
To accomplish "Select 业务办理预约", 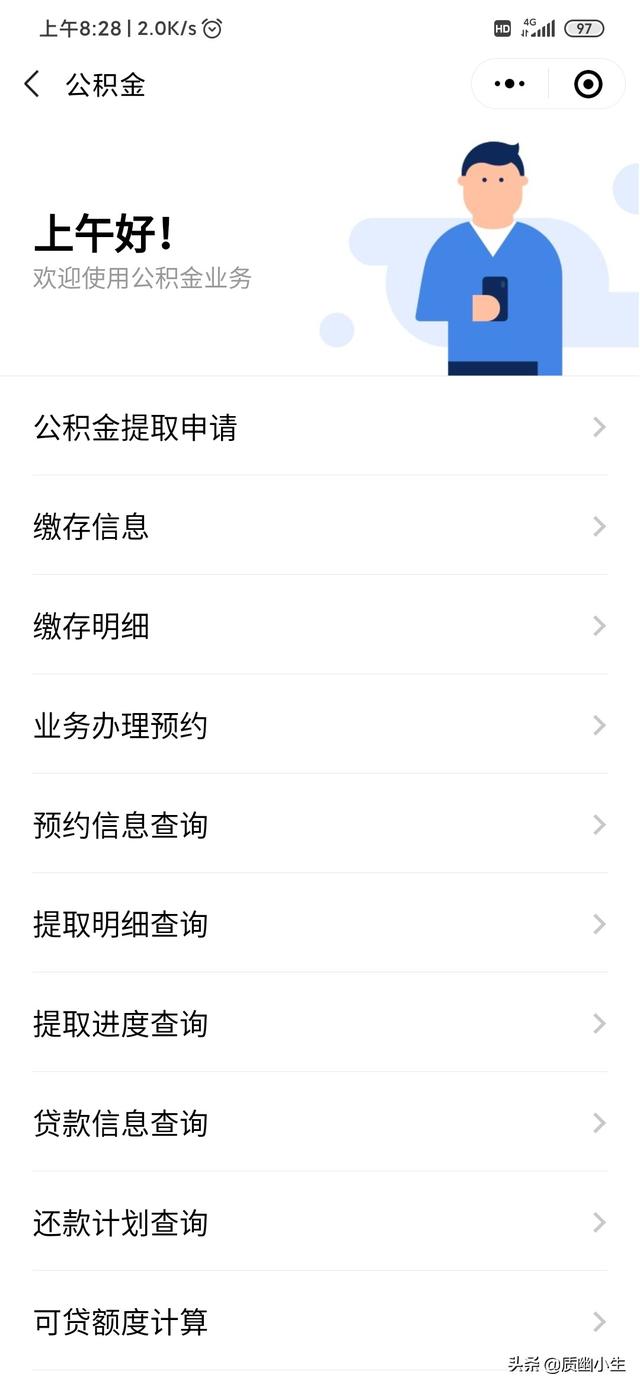I will pyautogui.click(x=320, y=725).
